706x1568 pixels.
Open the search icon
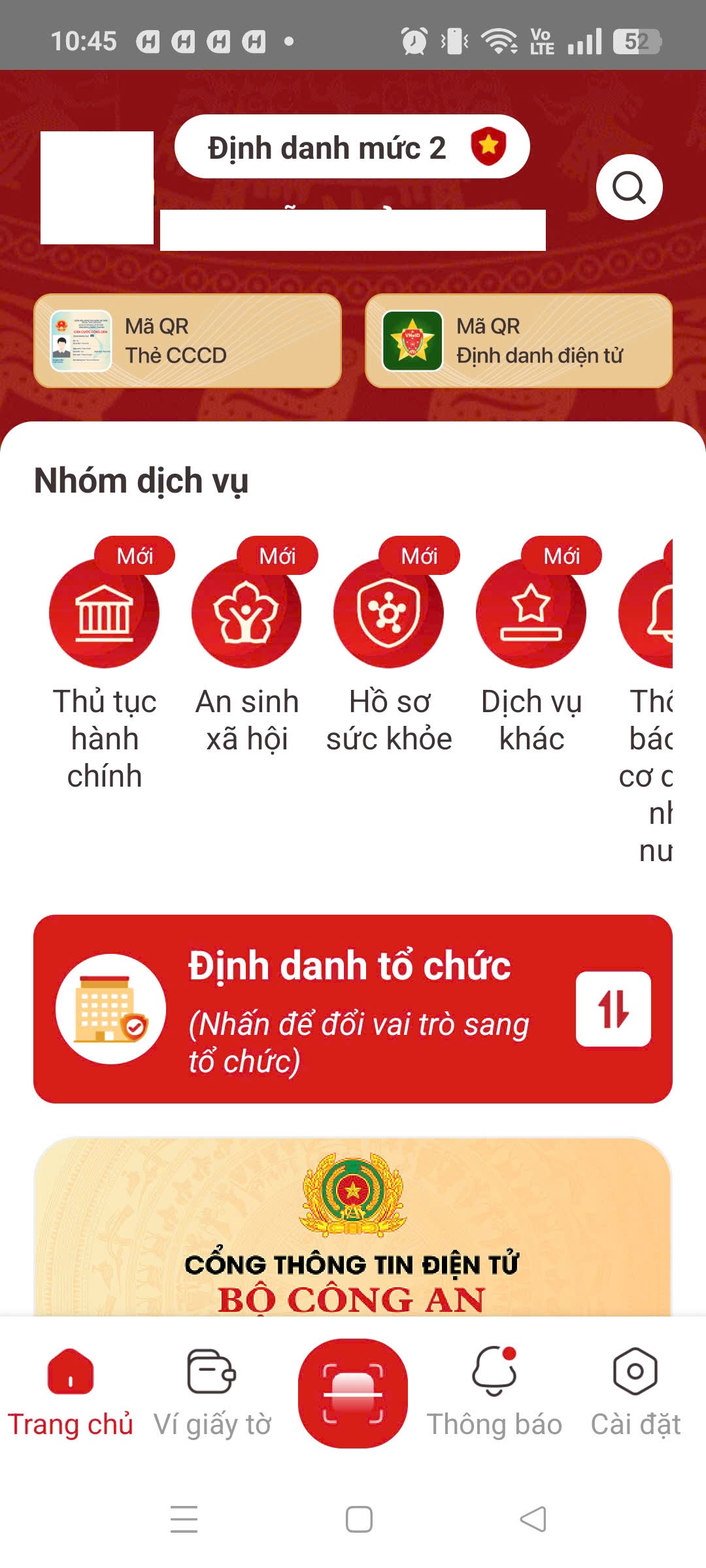click(629, 188)
